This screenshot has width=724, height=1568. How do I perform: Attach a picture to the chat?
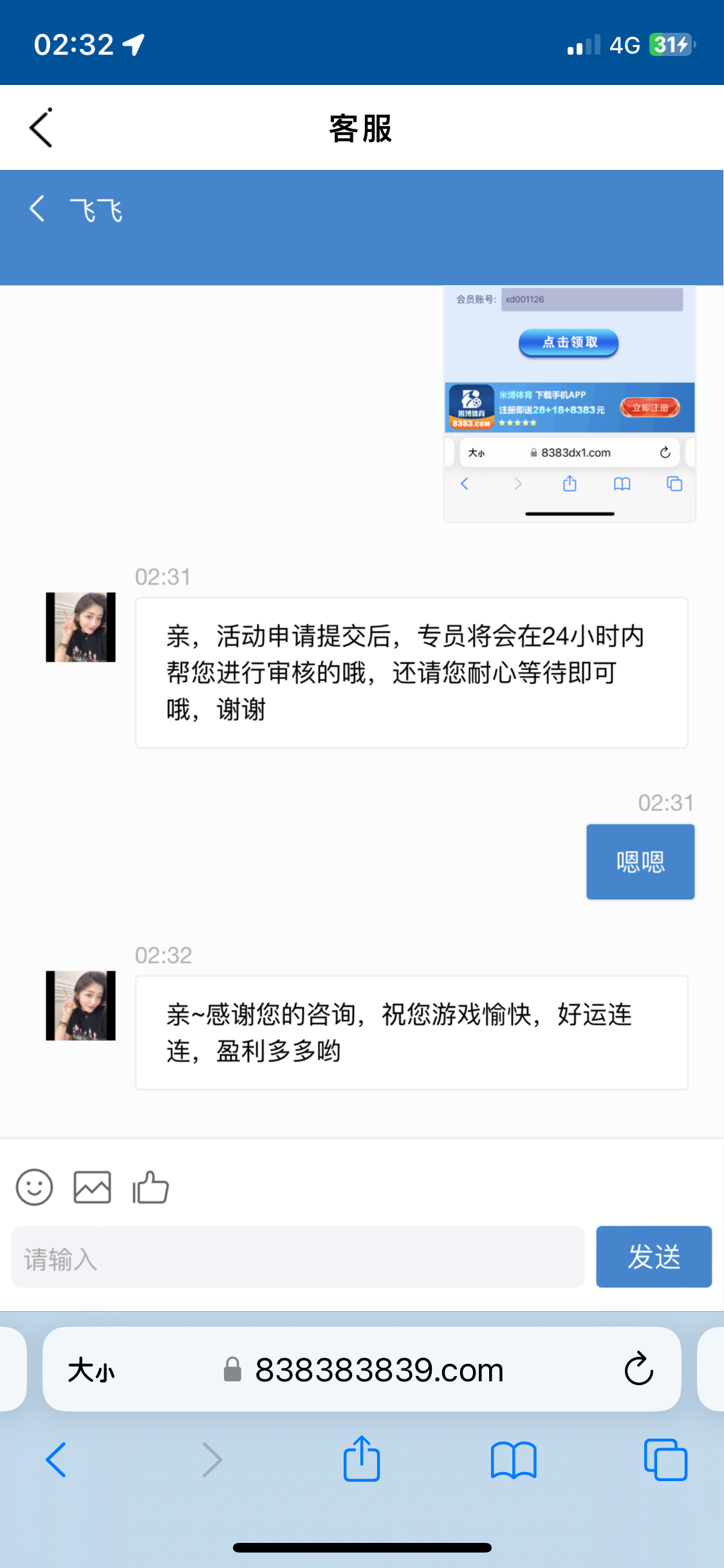[x=92, y=1187]
